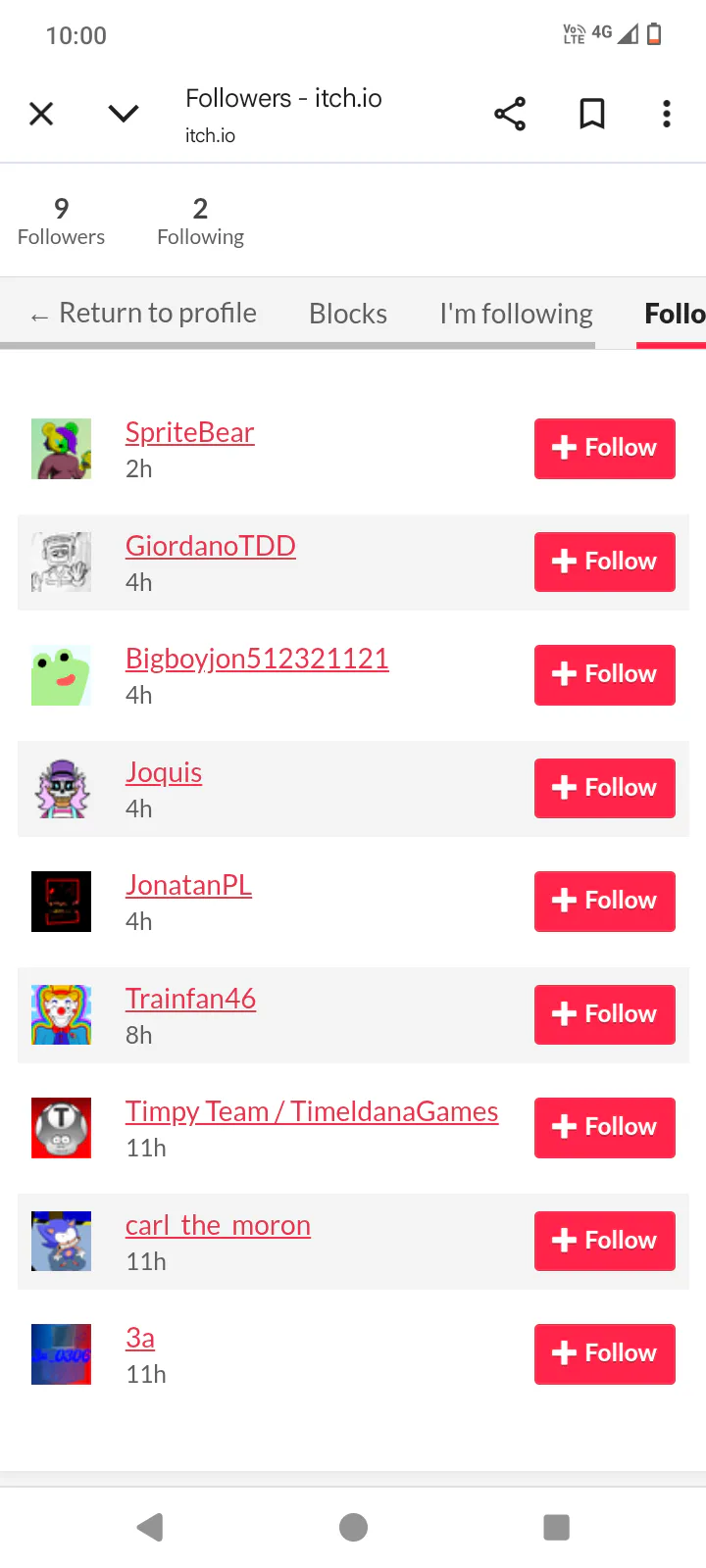
Task: Open Bigboyjon512321121's profile
Action: click(257, 659)
